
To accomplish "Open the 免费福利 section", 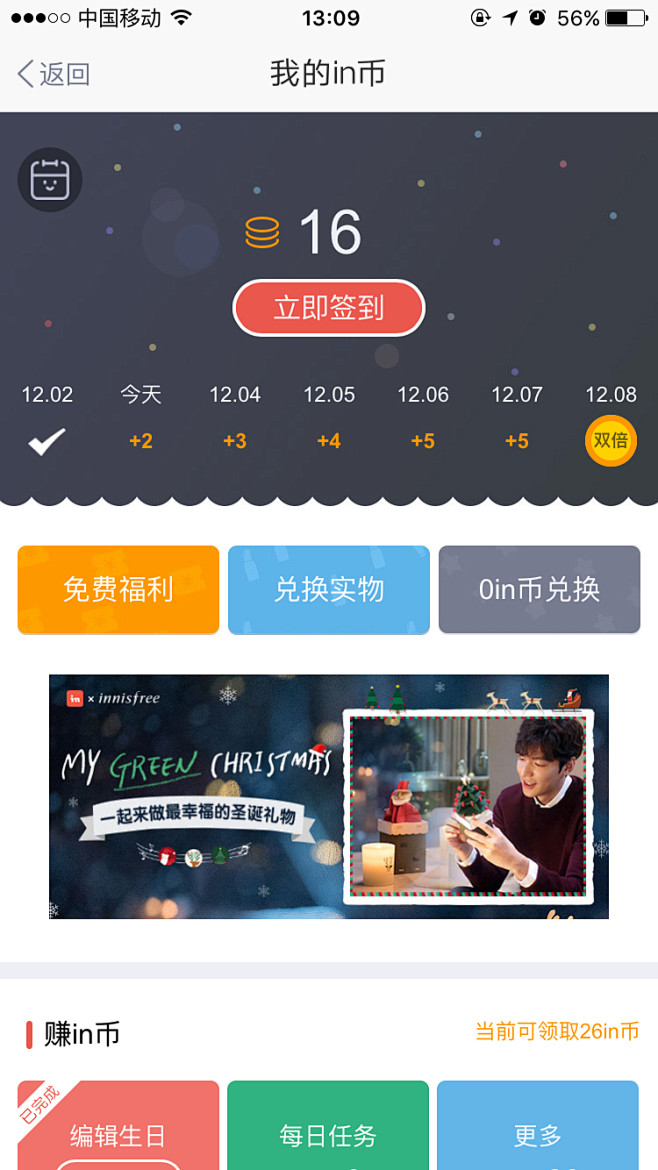I will pos(118,590).
